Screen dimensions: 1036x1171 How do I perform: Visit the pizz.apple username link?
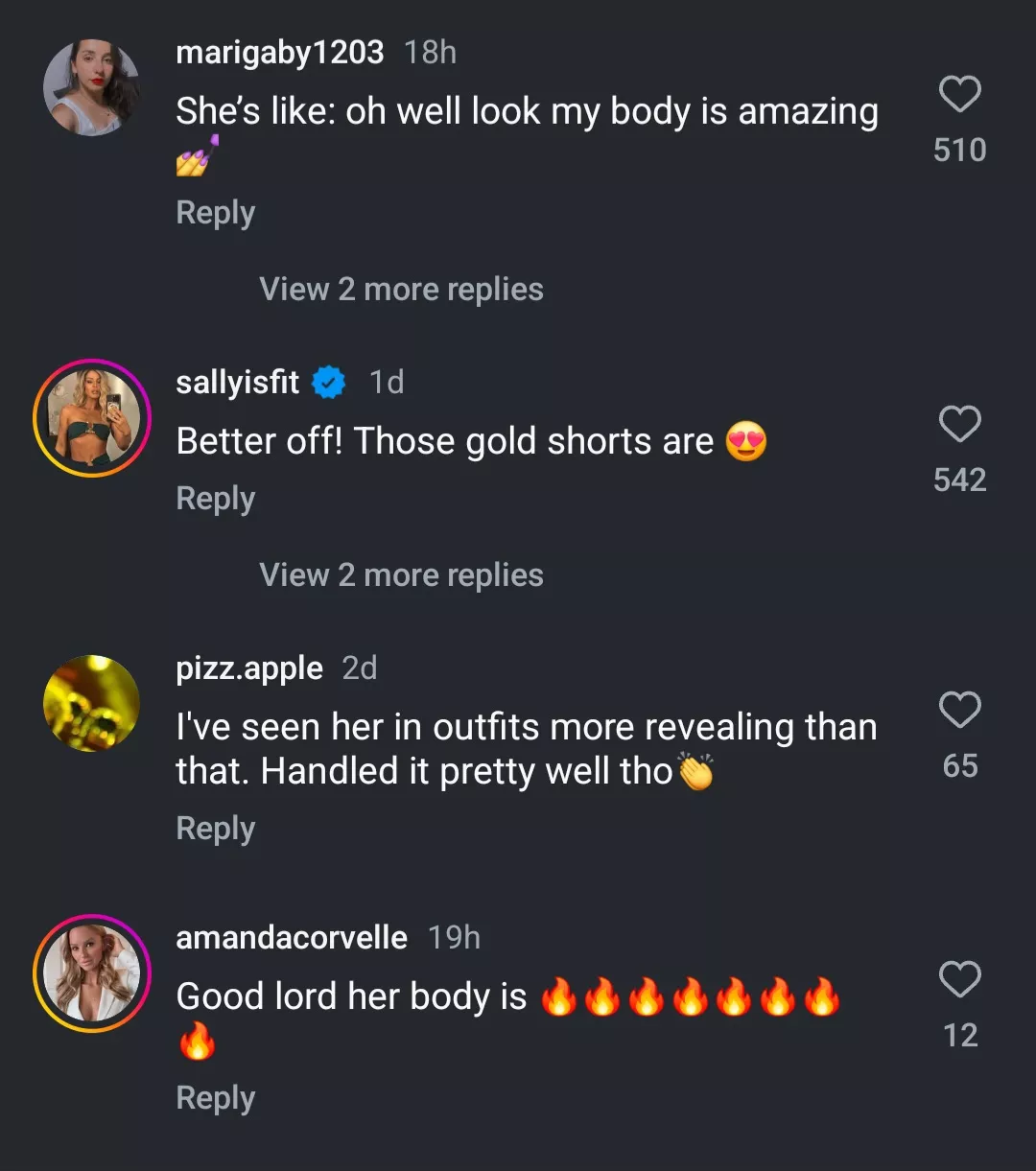pos(249,667)
